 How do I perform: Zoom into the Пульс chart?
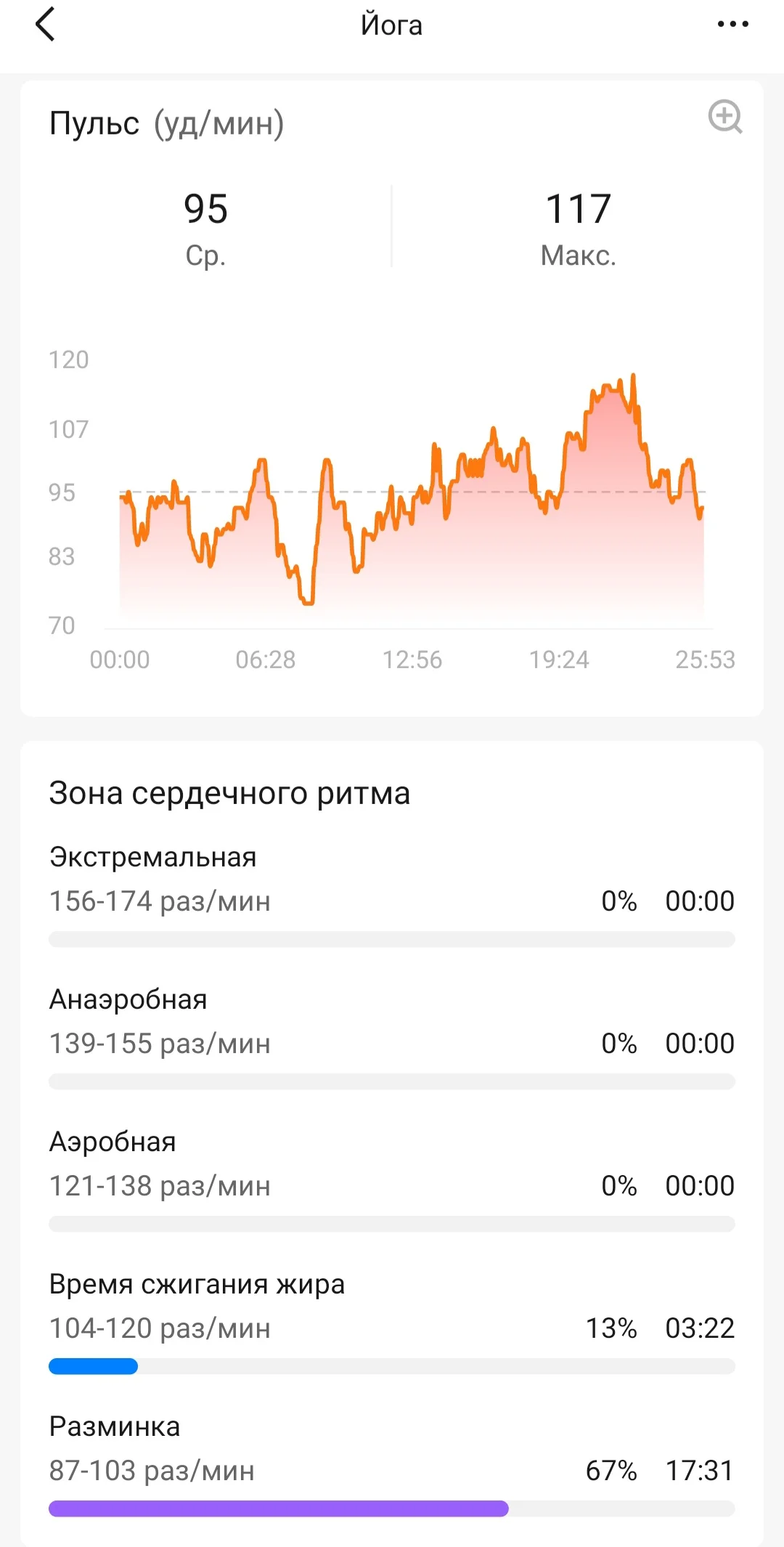(724, 117)
